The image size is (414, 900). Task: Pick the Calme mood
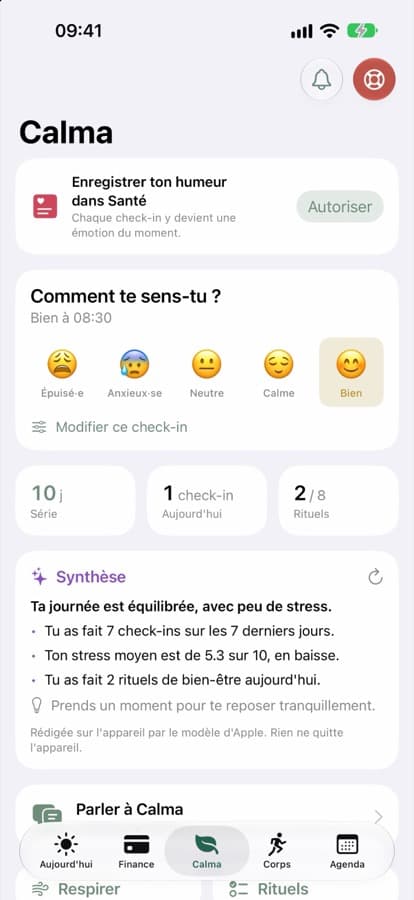[x=278, y=373]
